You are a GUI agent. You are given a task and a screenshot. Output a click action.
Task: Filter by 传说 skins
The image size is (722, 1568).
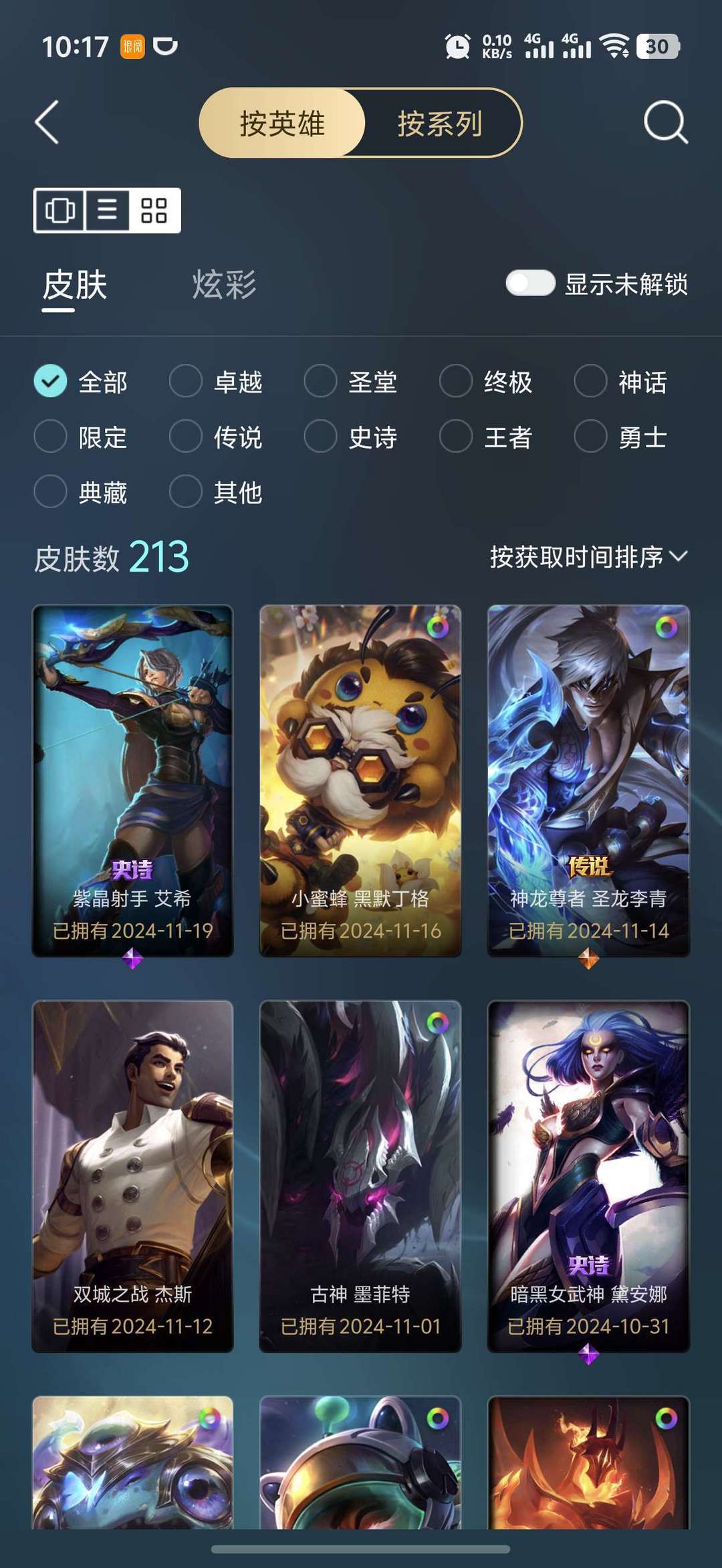click(x=216, y=437)
